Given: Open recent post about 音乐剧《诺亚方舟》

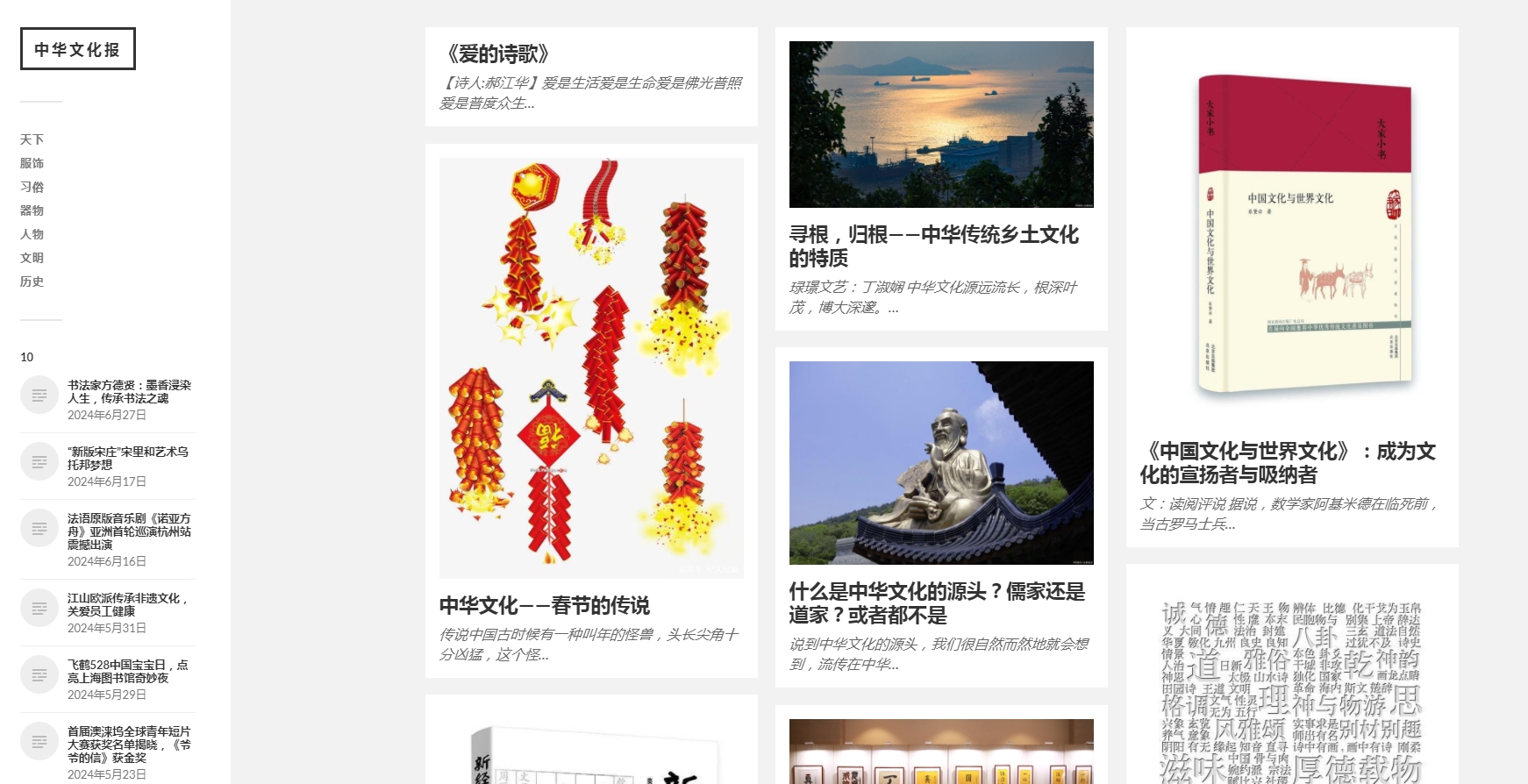Looking at the screenshot, I should [129, 531].
